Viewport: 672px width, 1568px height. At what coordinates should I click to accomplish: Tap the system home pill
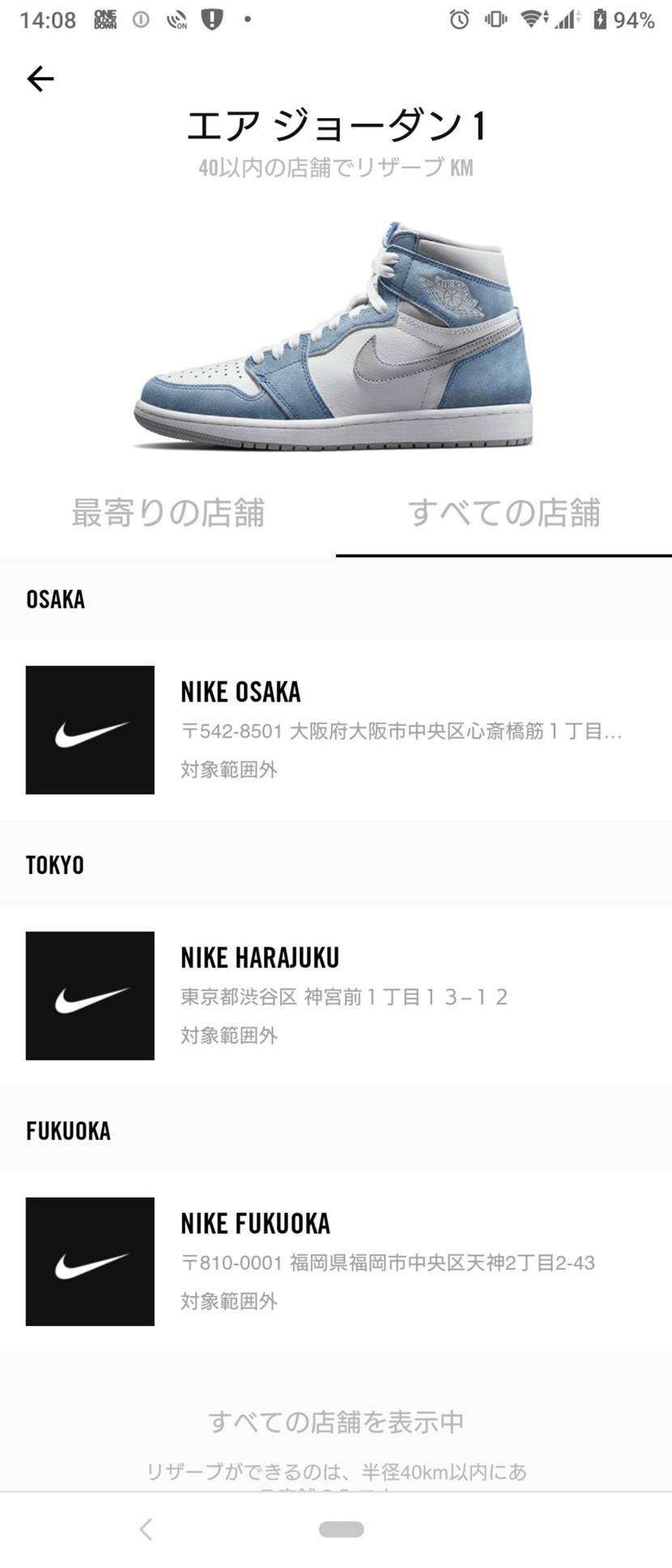coord(341,1528)
